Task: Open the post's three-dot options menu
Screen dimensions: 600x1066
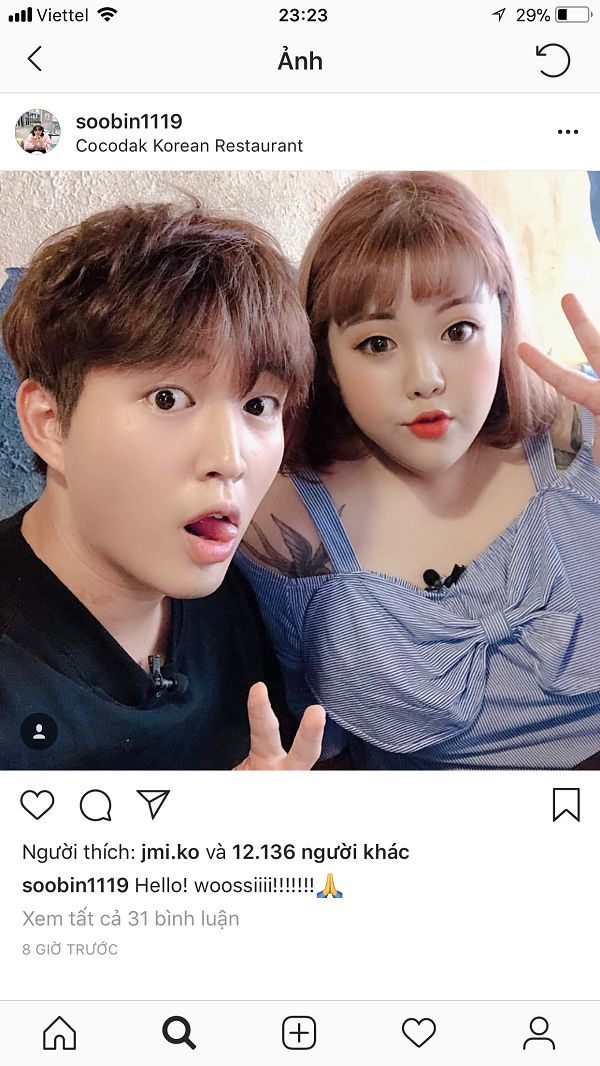Action: (x=568, y=132)
